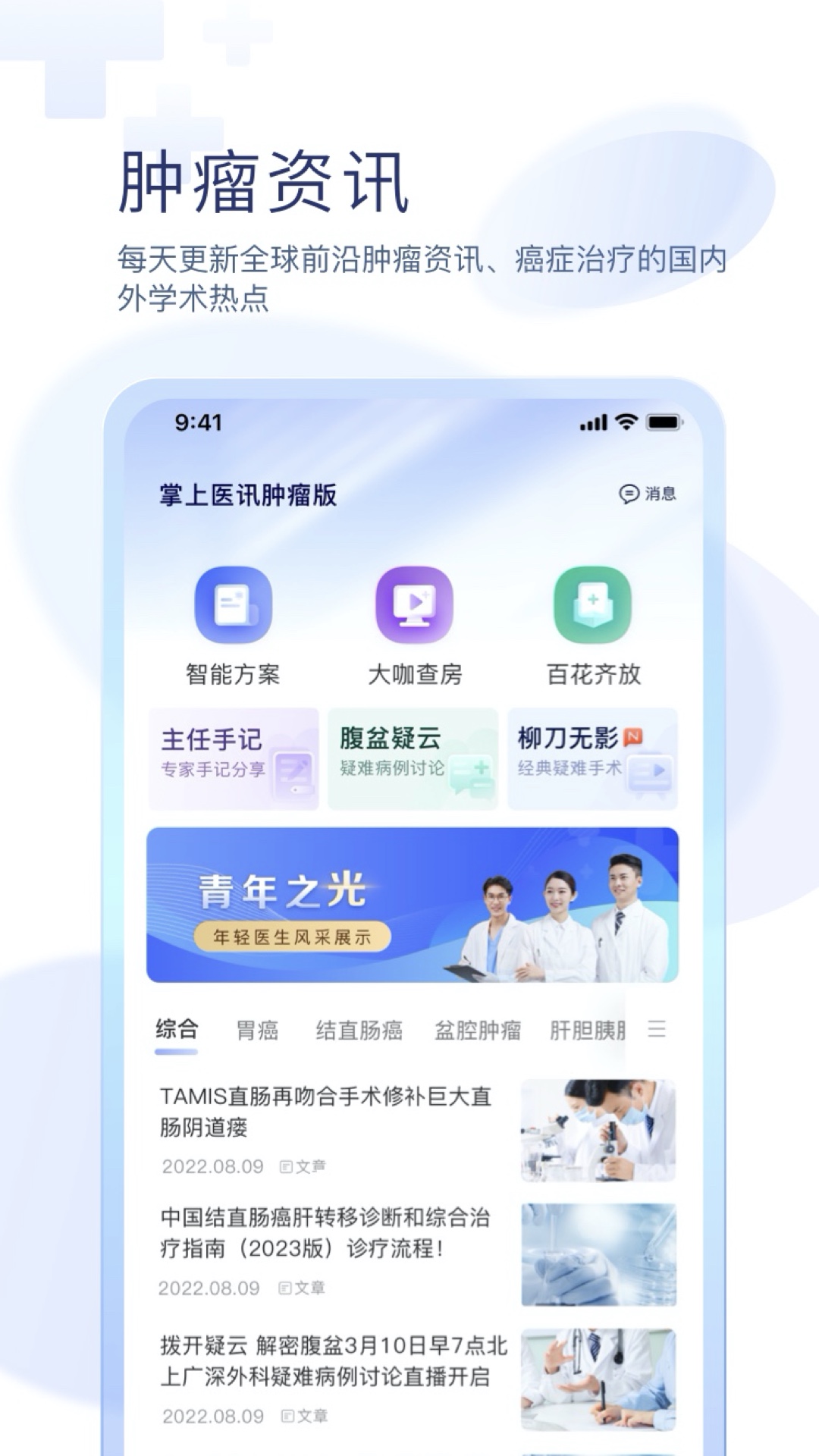
Task: Switch to the 胃癌 tab
Action: coord(259,1030)
